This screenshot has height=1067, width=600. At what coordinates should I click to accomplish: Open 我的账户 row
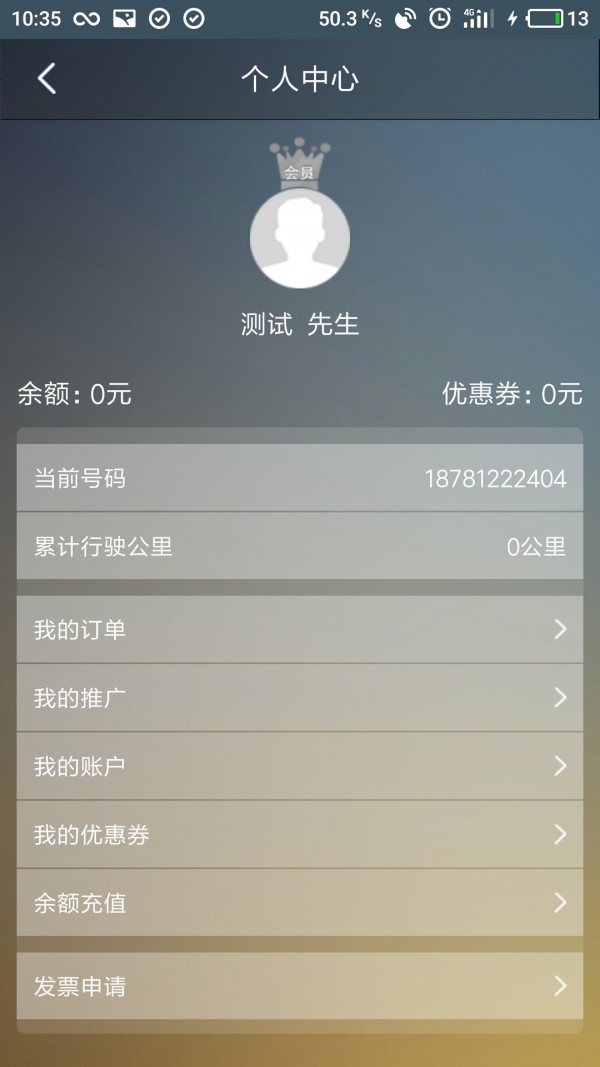(300, 766)
